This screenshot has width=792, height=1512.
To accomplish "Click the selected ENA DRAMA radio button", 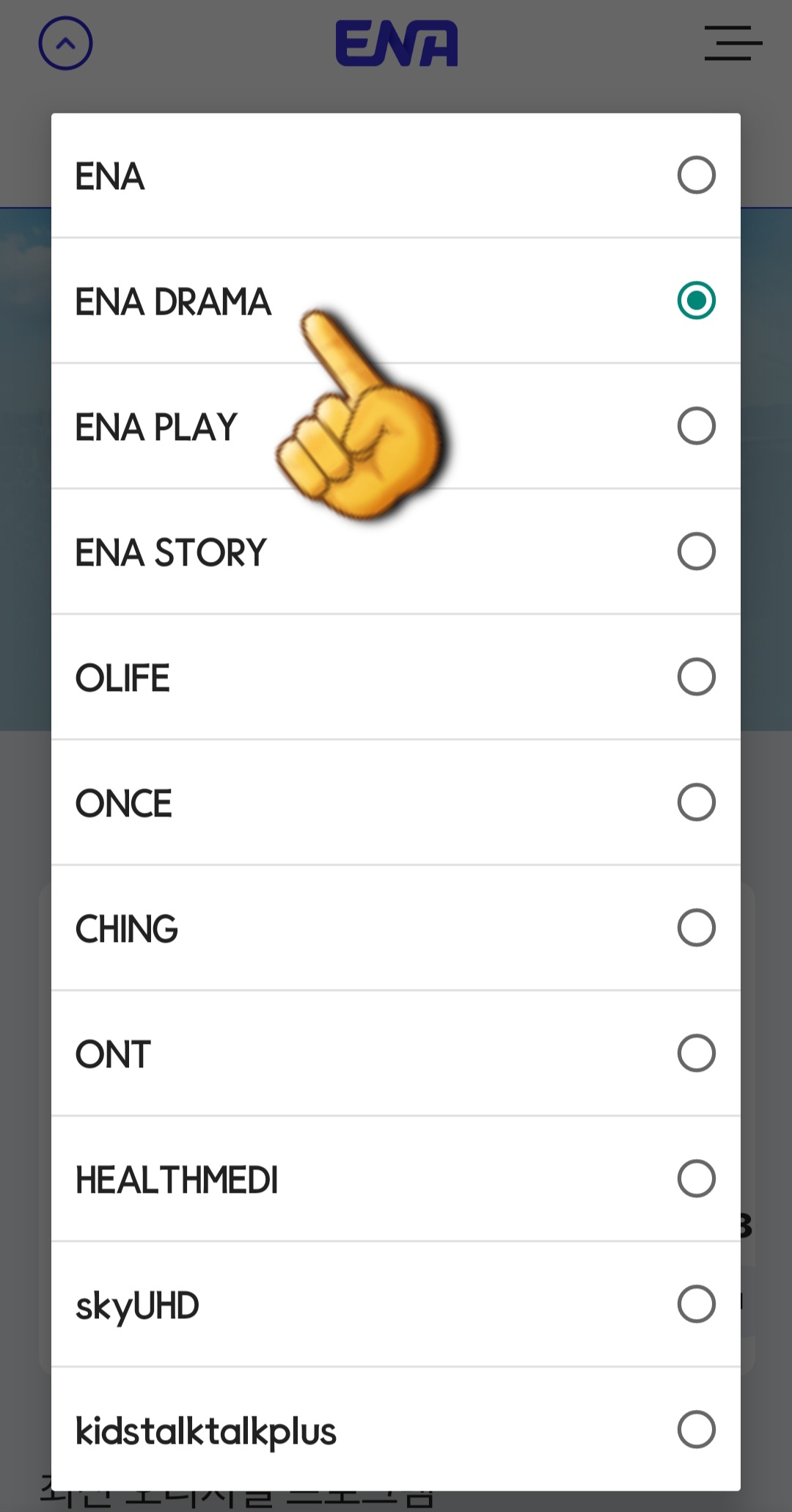I will tap(696, 300).
